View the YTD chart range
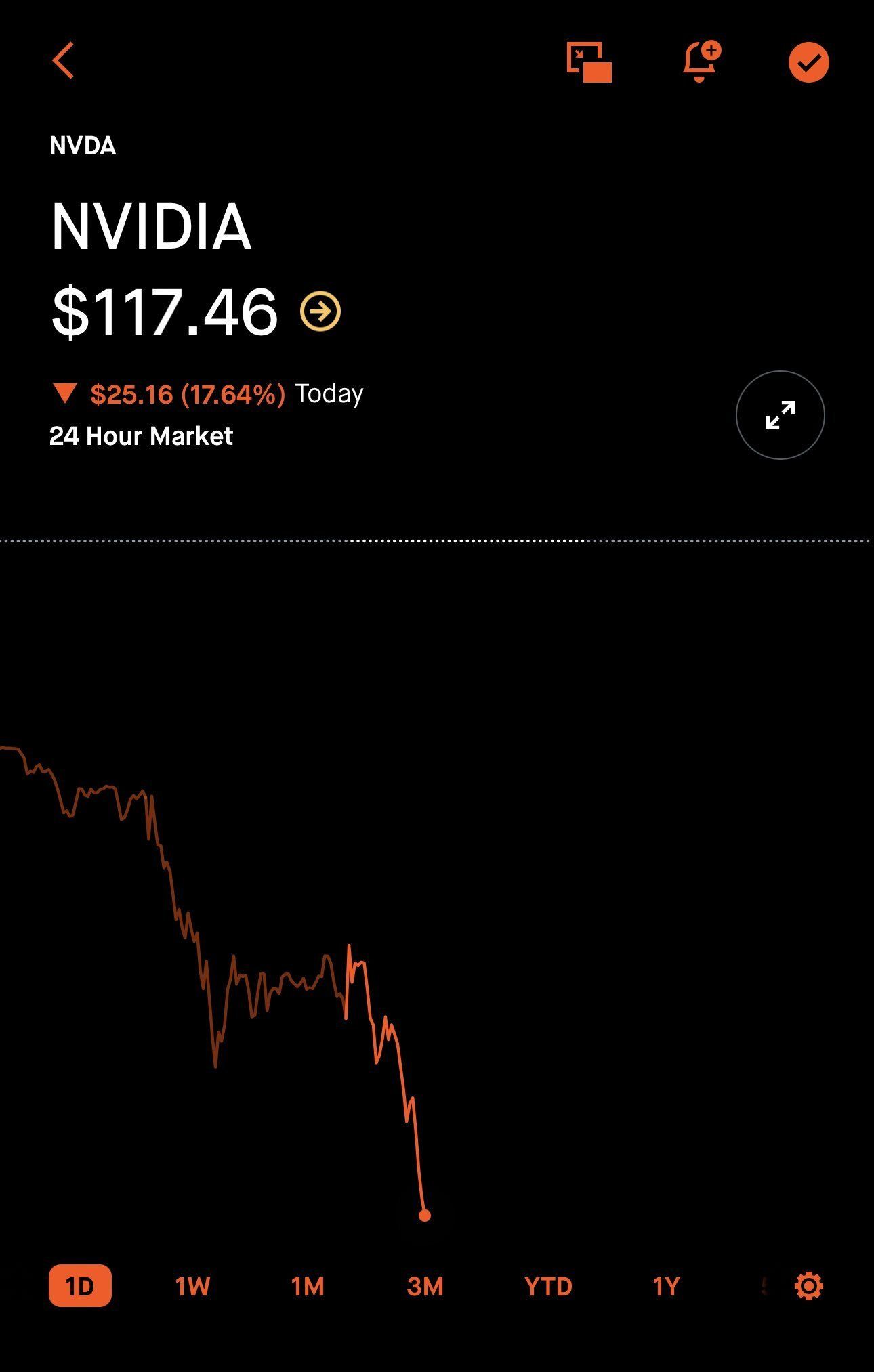This screenshot has width=874, height=1372. tap(548, 1286)
